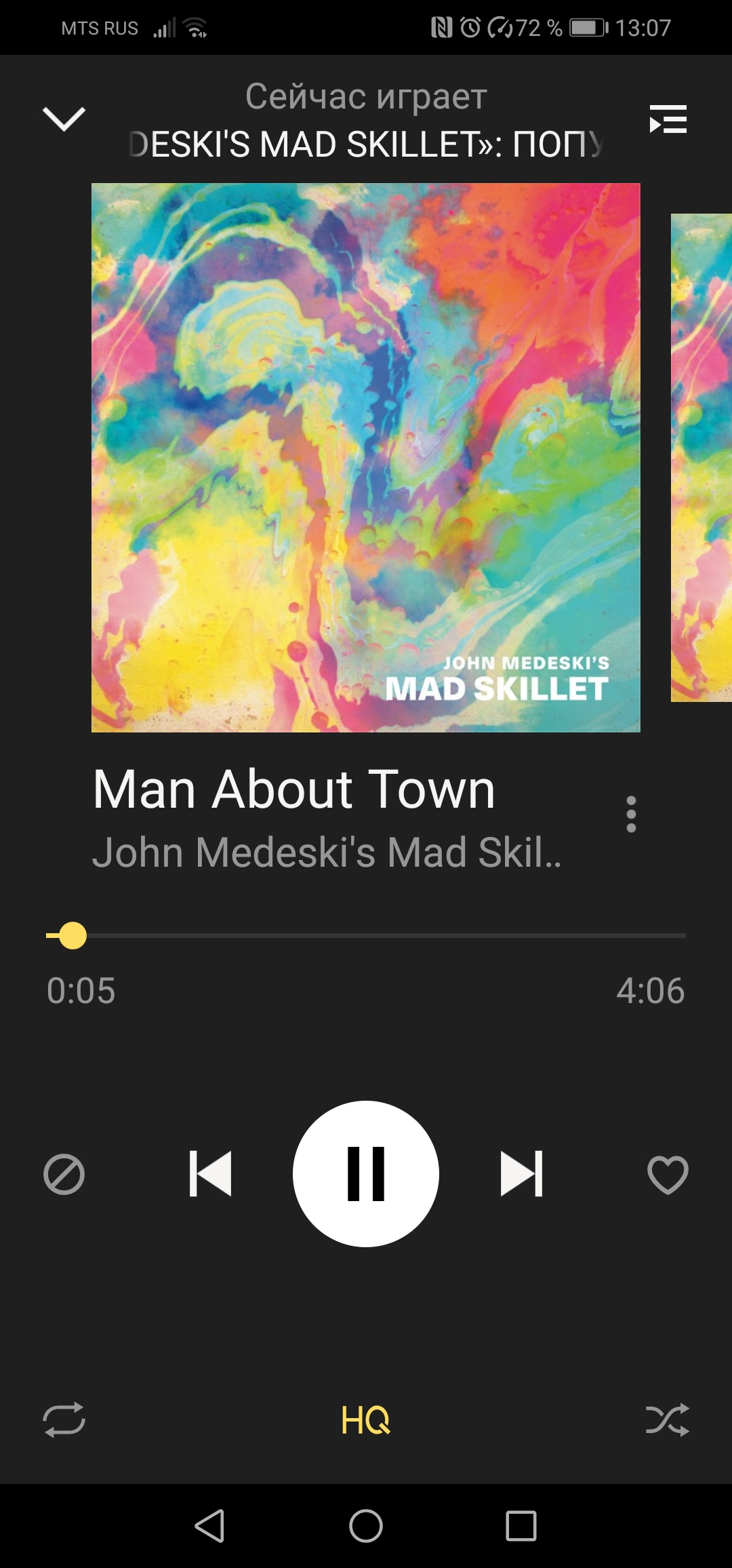This screenshot has height=1568, width=732.
Task: Like the song Man About Town
Action: [668, 1174]
